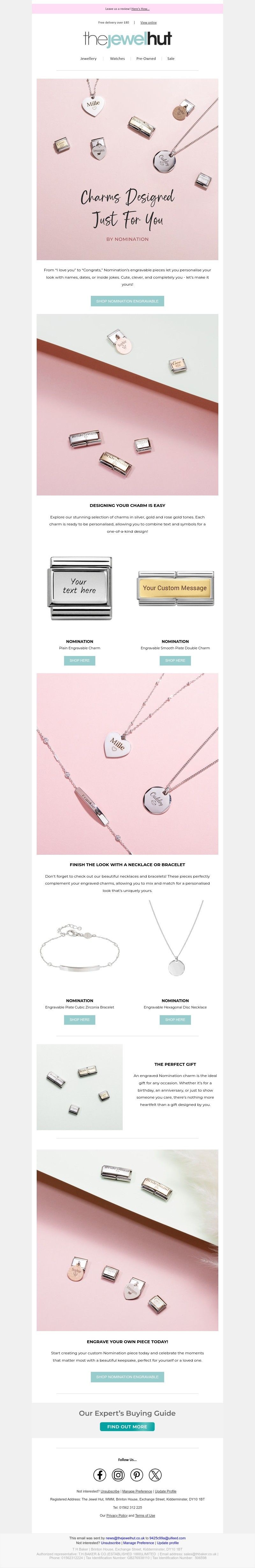Read the Privacy Policy
255x1568 pixels.
pos(117,1516)
